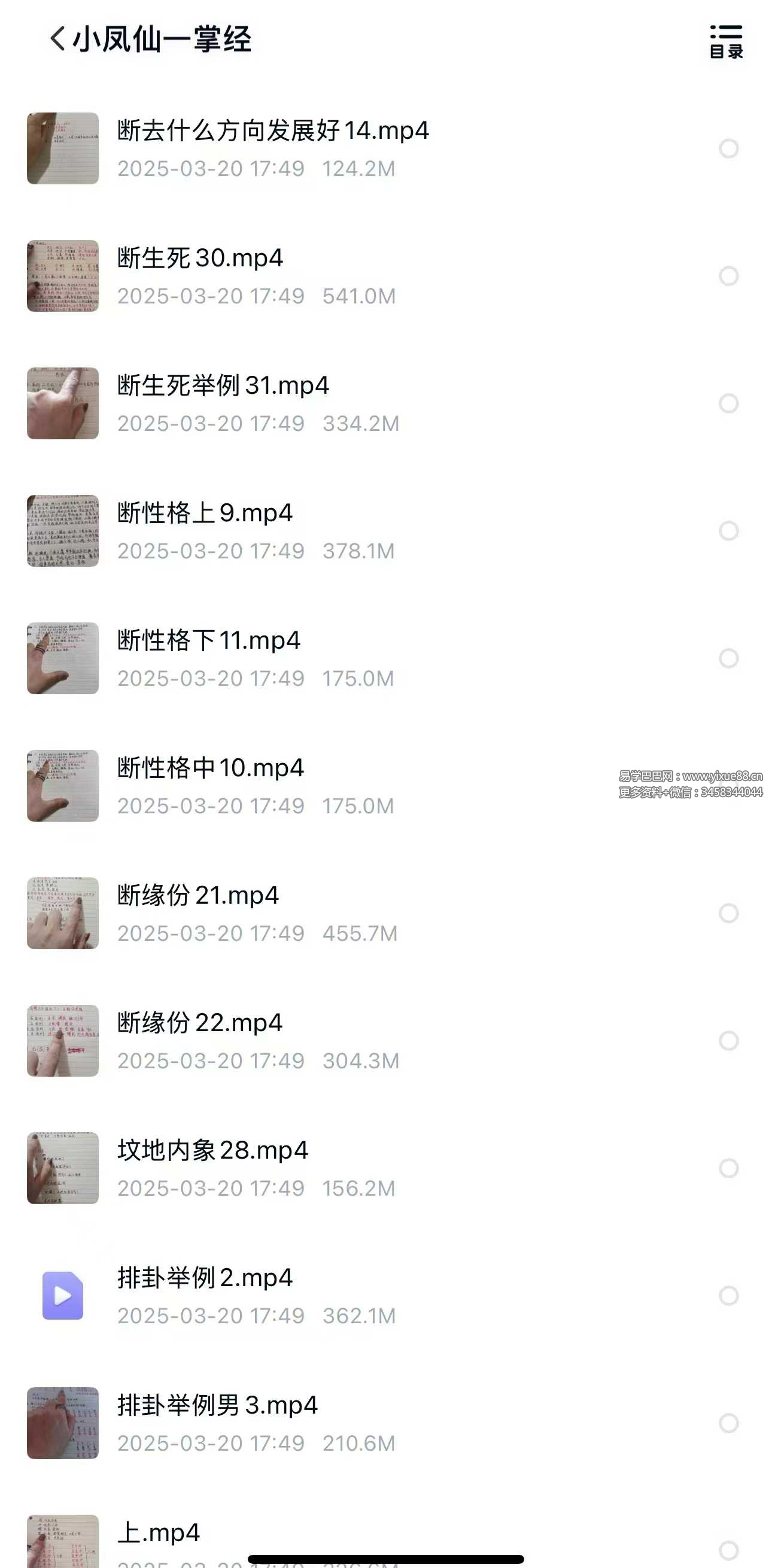
Task: Tick the selection circle for 断性格下11.mp4
Action: coord(729,658)
